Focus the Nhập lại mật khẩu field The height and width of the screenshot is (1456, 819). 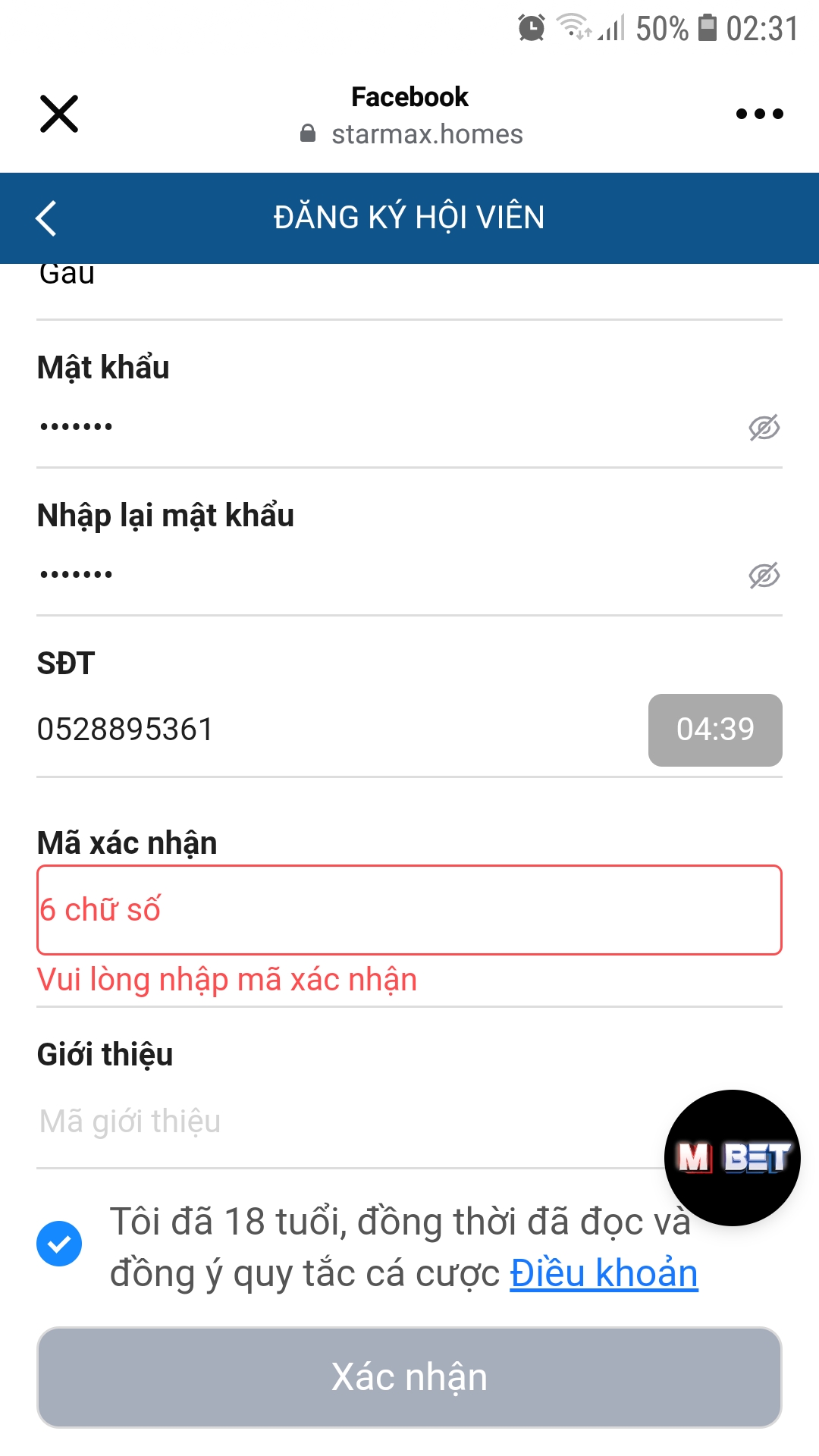pyautogui.click(x=387, y=575)
